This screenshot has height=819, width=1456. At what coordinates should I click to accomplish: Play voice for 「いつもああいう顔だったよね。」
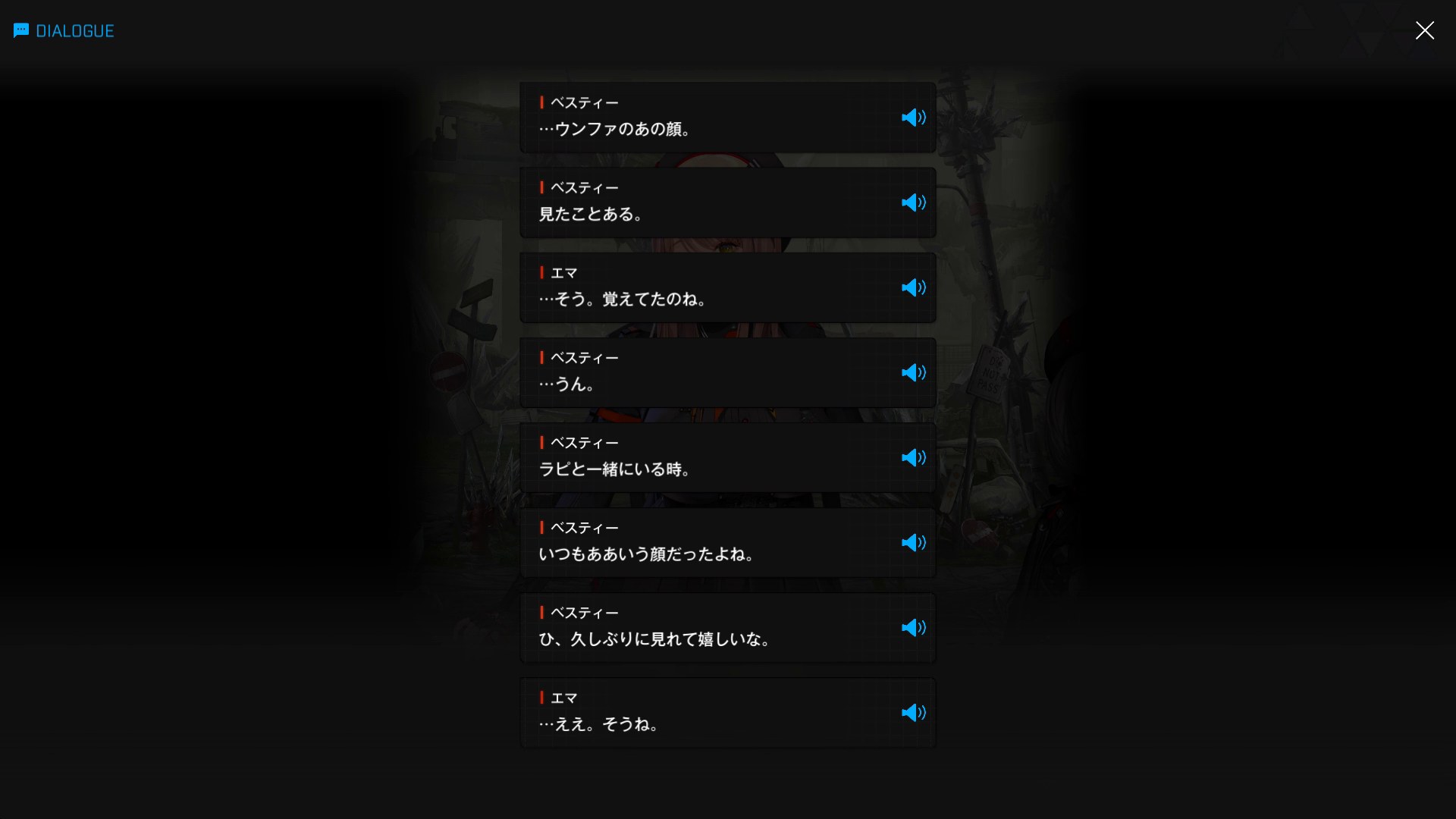[x=913, y=542]
